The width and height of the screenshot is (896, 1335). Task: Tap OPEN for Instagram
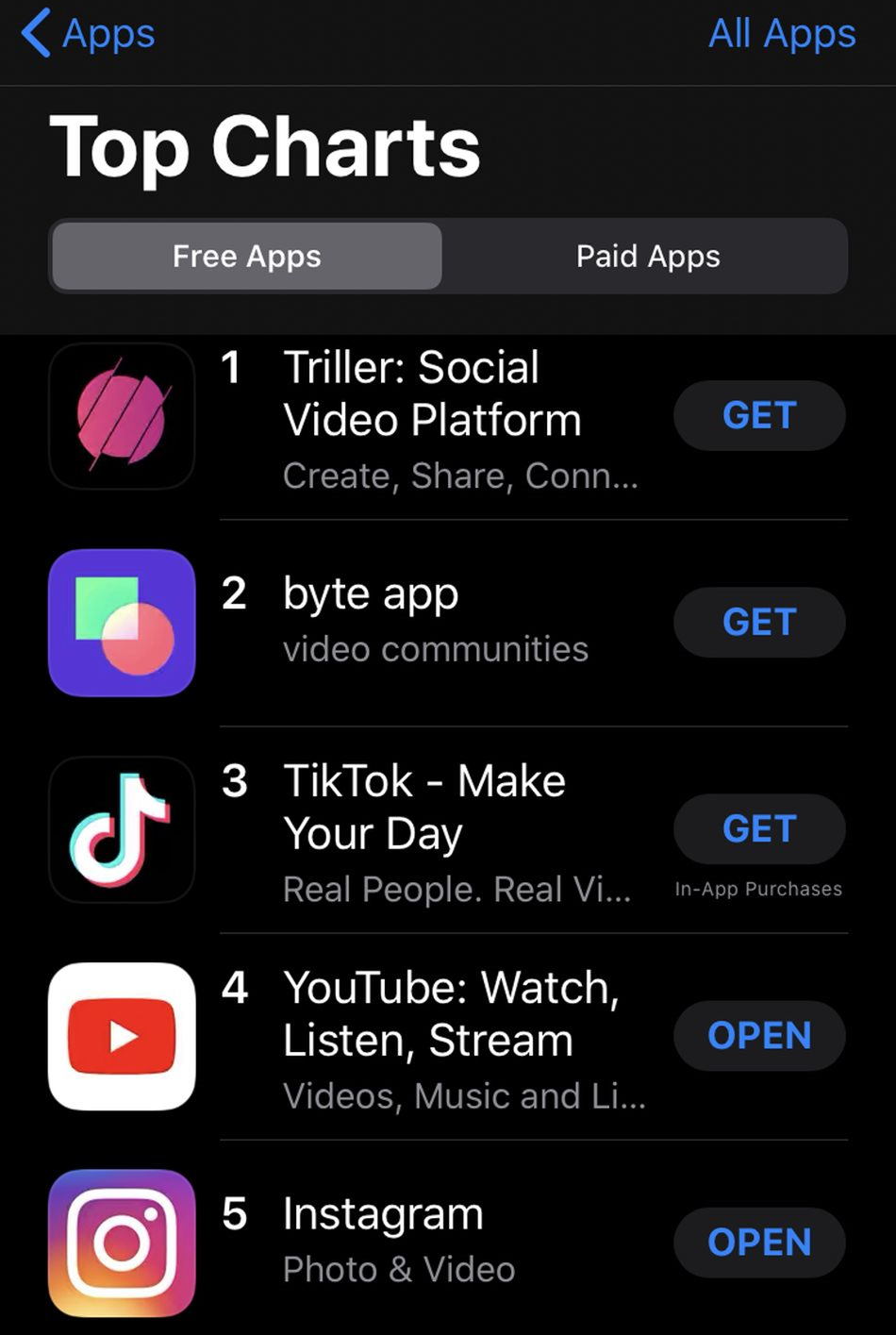coord(759,1243)
